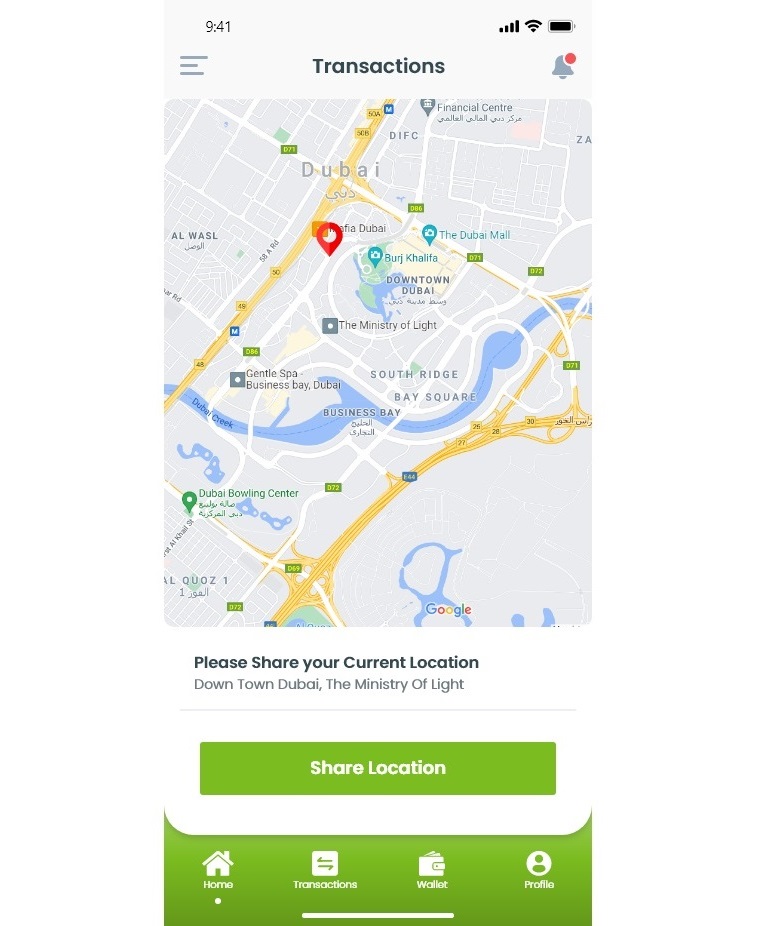The width and height of the screenshot is (764, 926).
Task: Open the Wallet tab
Action: 432,870
